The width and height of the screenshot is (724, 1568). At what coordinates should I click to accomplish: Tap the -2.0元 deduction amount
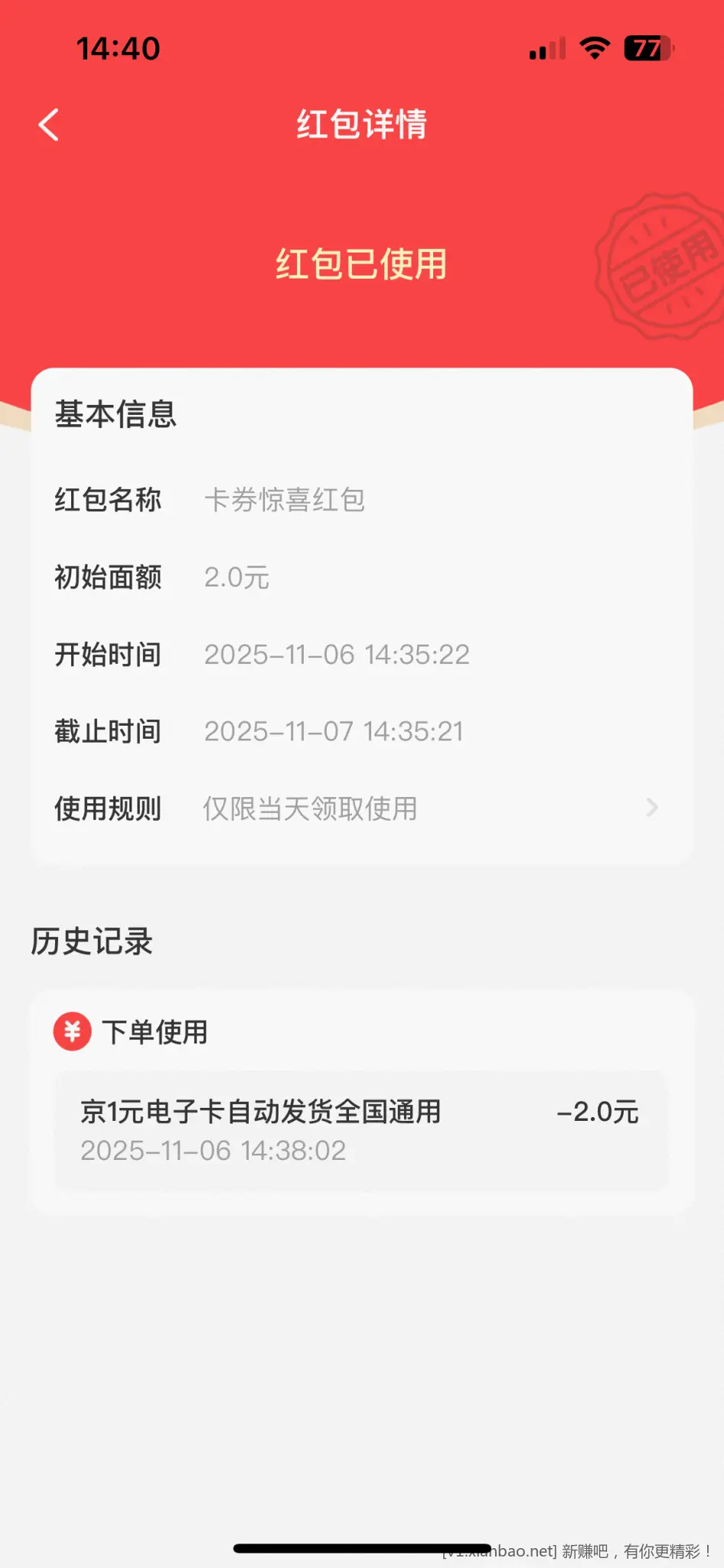point(598,1112)
